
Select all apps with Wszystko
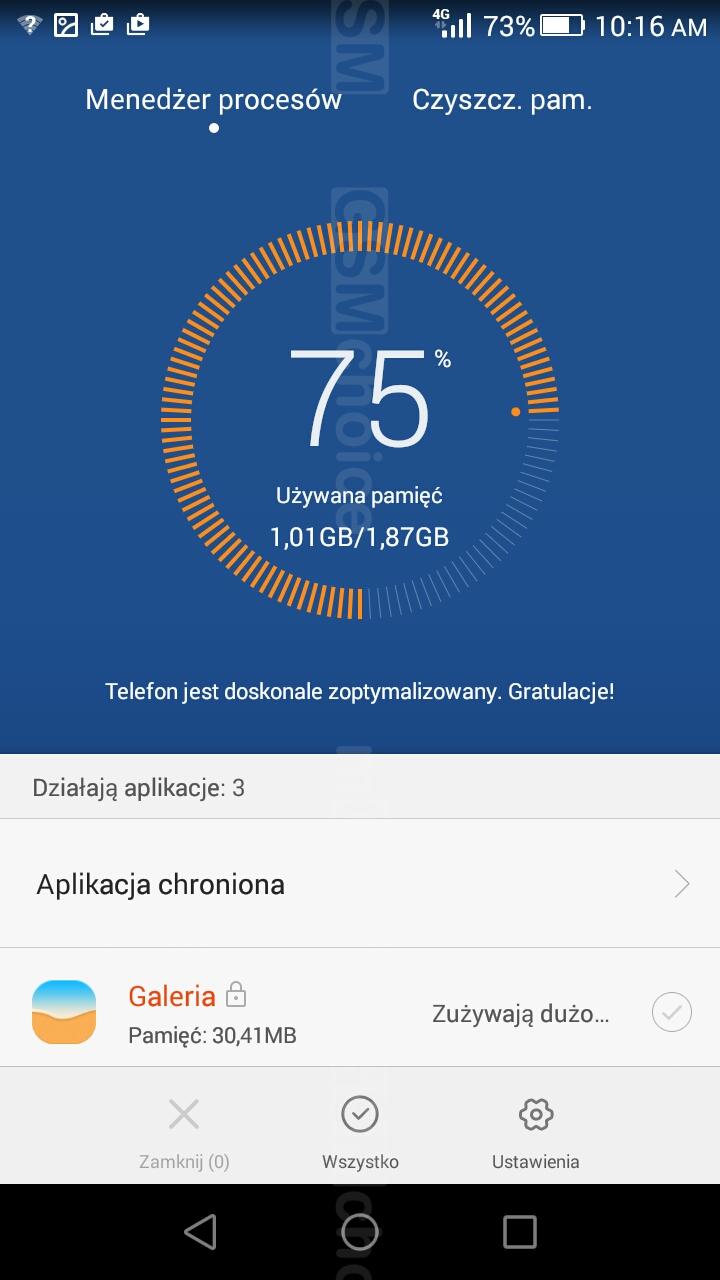360,1133
